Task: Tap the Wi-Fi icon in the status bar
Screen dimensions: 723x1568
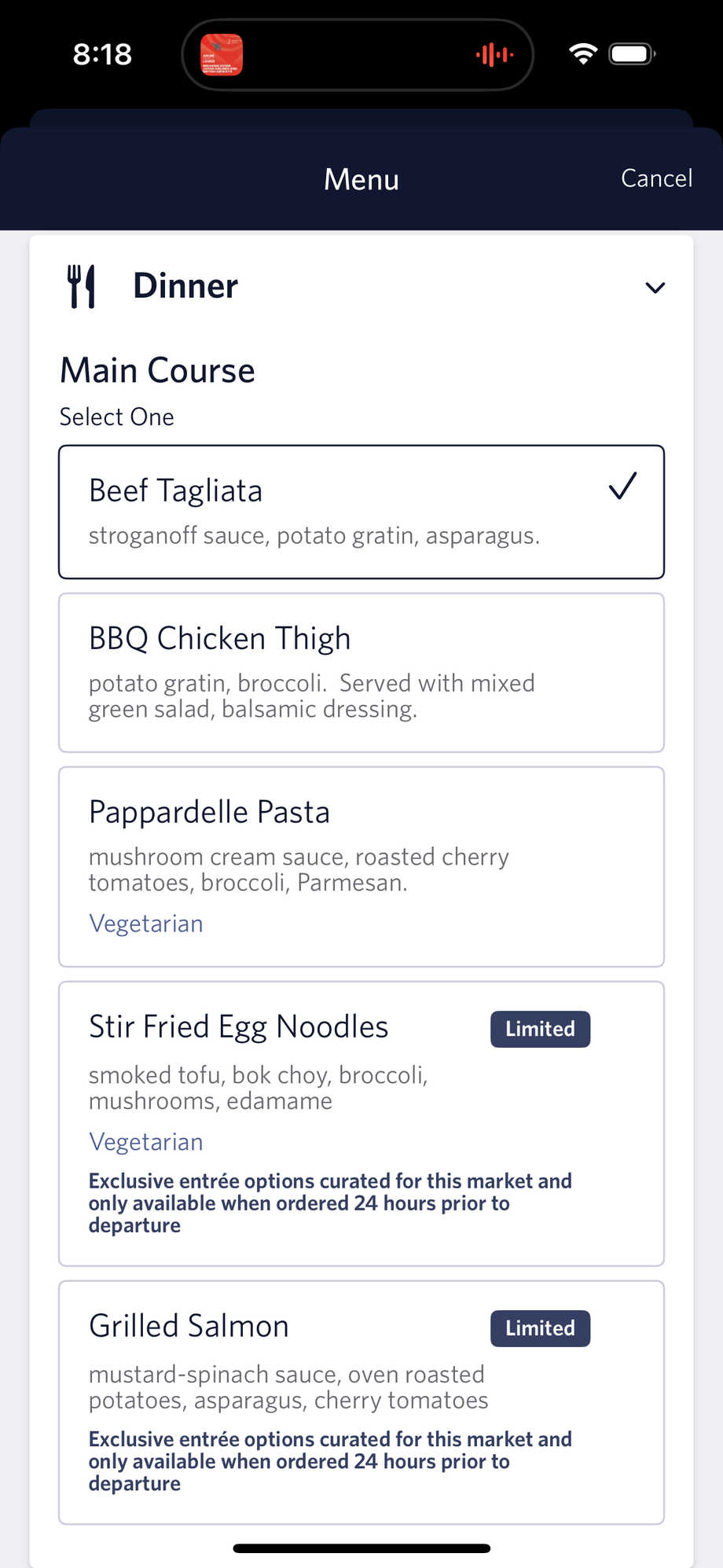Action: [x=582, y=53]
